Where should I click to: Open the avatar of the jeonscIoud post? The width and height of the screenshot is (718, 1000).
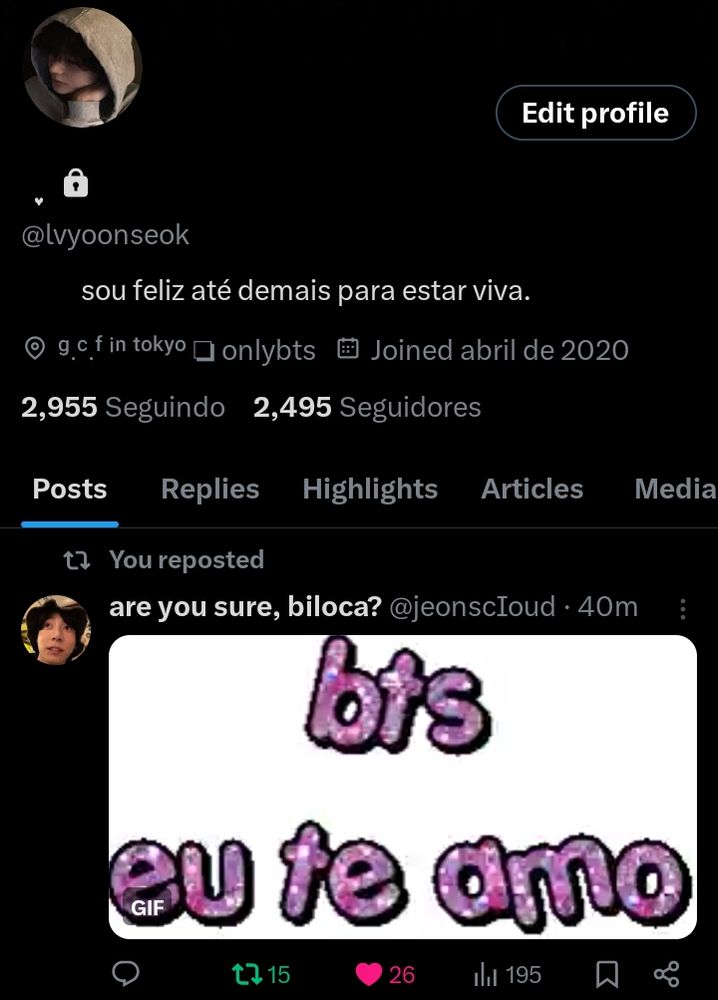(x=56, y=630)
